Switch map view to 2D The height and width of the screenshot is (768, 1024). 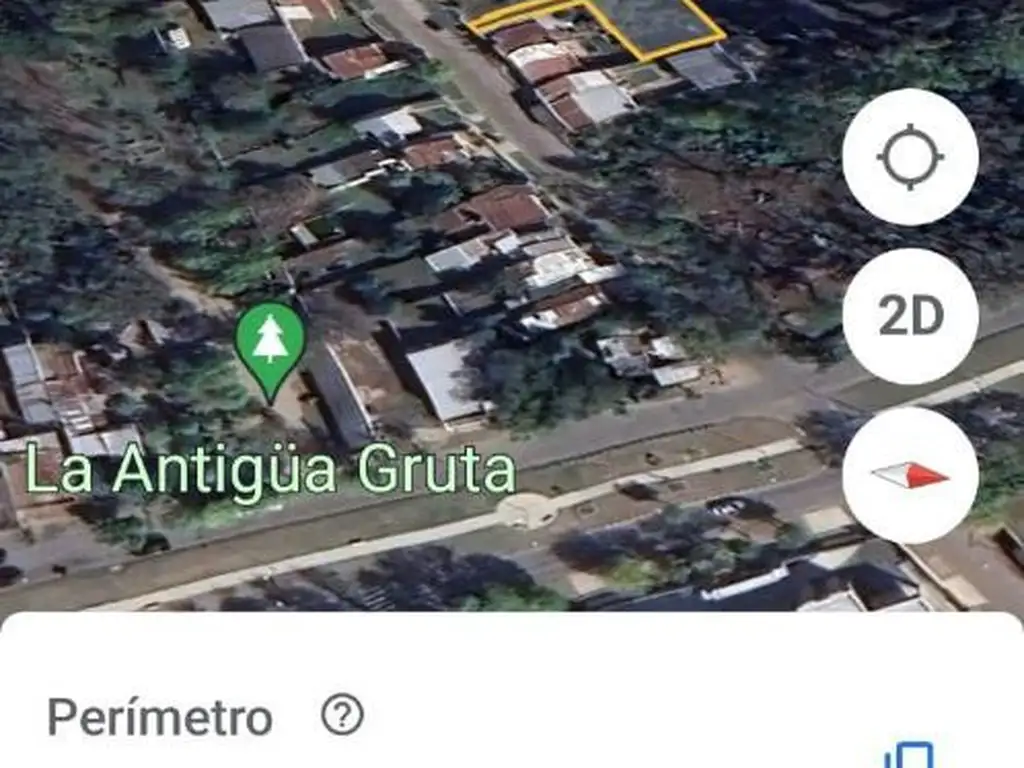coord(910,317)
